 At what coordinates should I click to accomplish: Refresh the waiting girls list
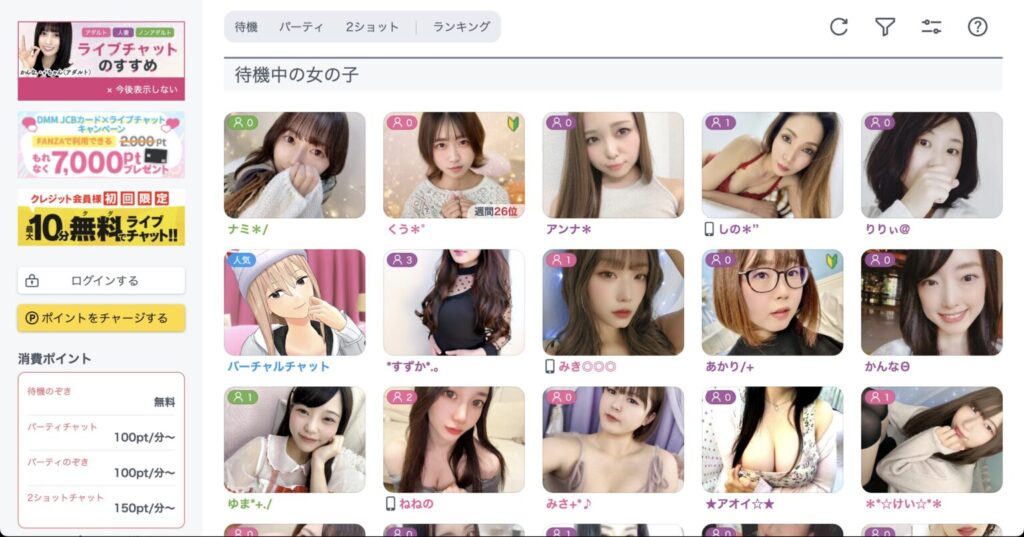tap(838, 27)
